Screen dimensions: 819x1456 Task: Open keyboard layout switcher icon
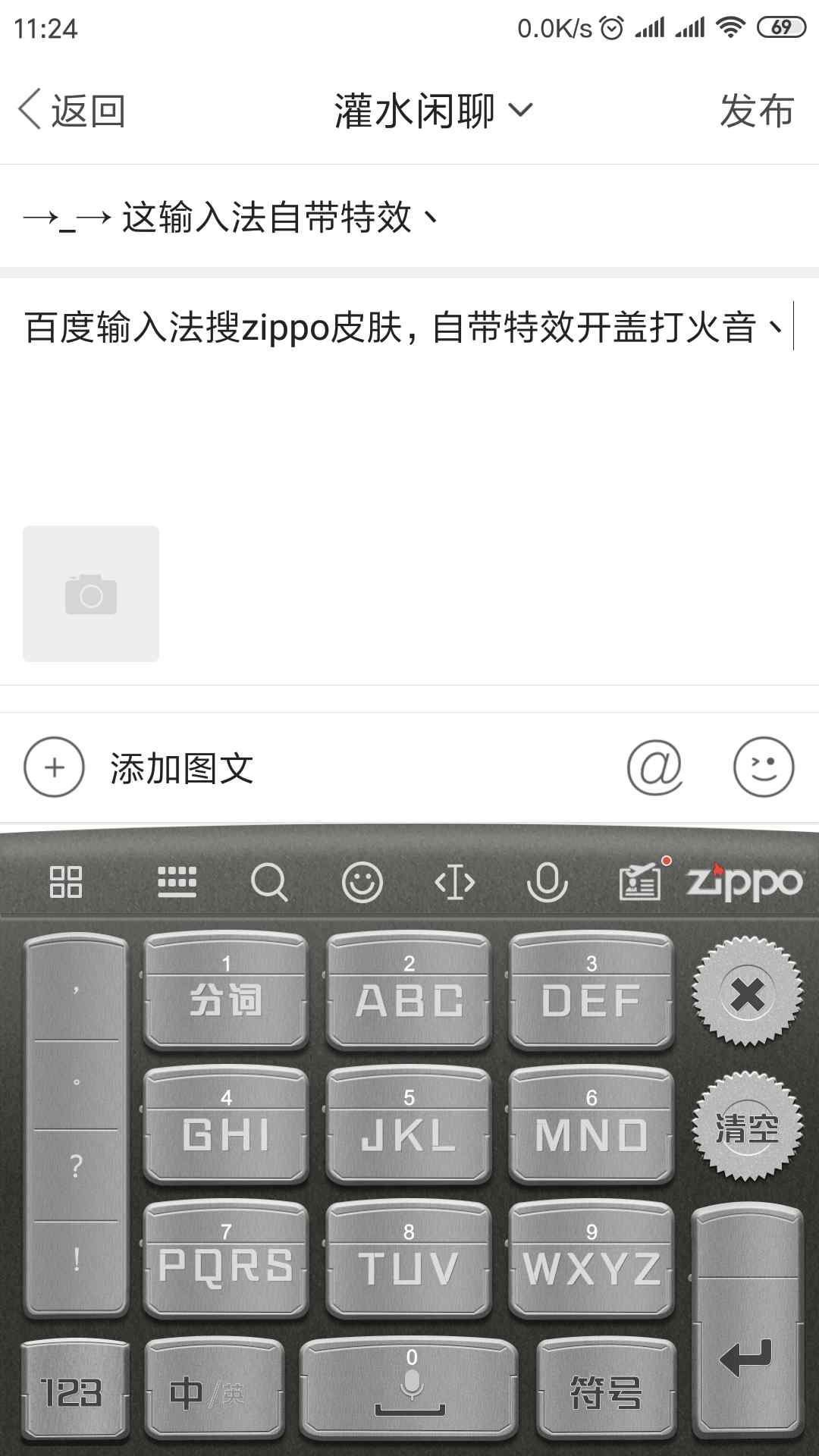(x=177, y=882)
